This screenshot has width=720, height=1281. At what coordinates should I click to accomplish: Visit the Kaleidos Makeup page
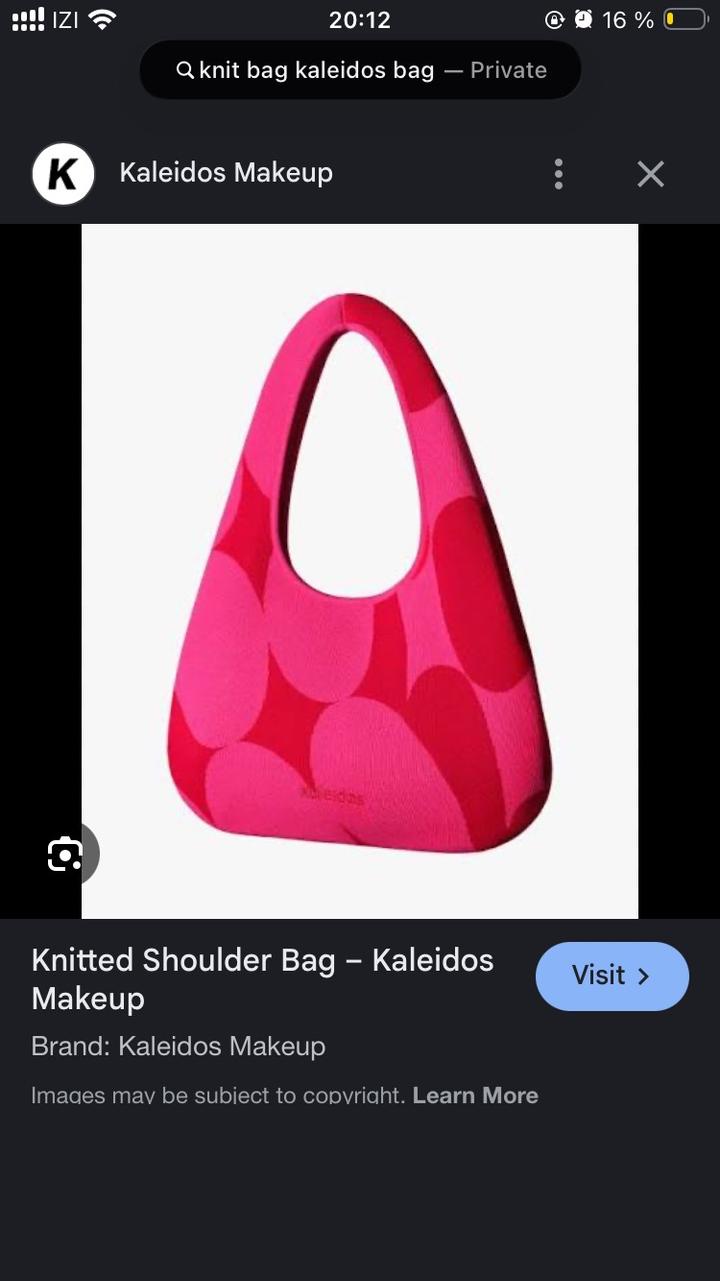coord(611,976)
